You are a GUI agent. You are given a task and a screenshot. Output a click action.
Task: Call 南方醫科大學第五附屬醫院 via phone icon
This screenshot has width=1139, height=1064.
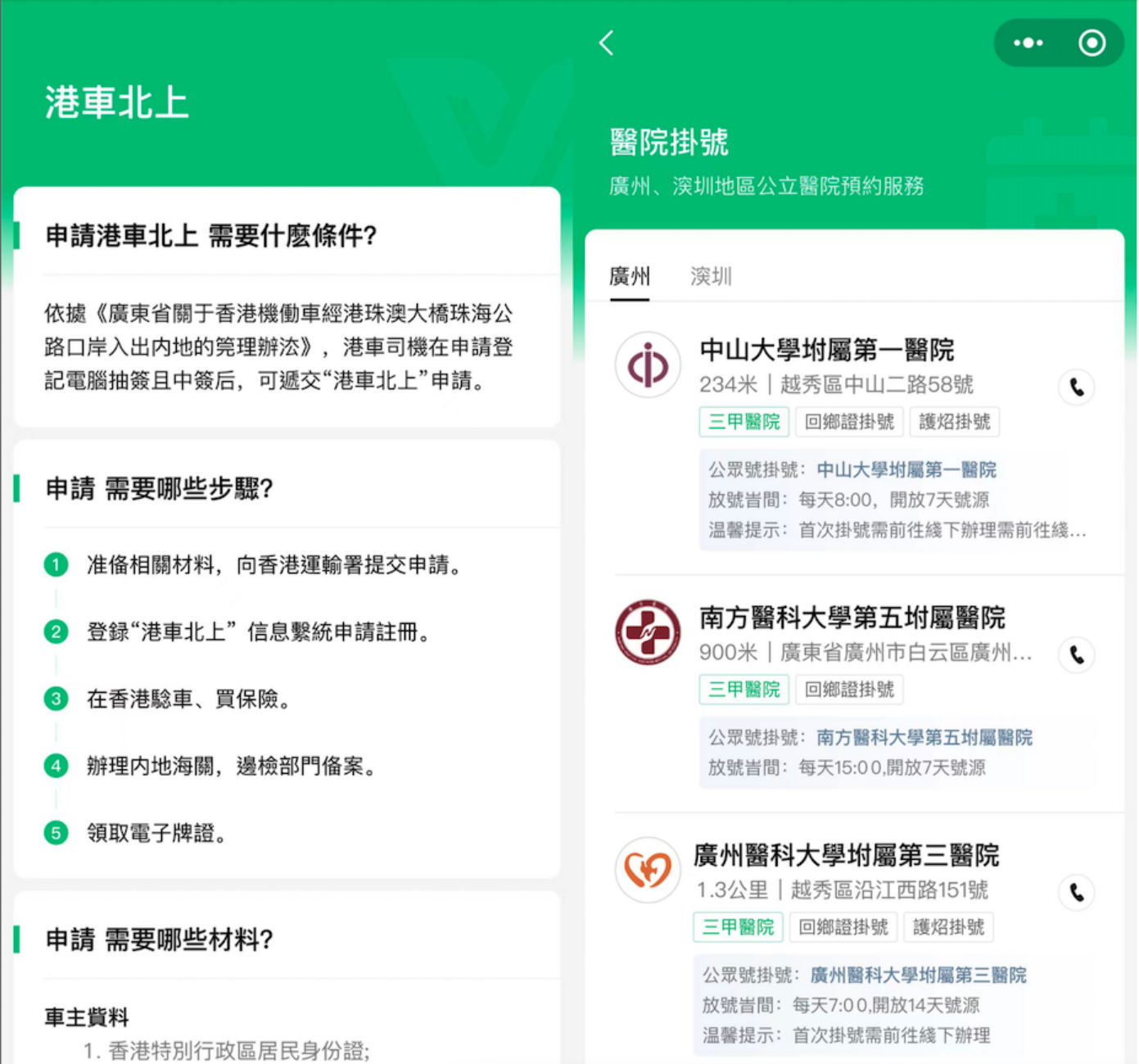[x=1076, y=654]
